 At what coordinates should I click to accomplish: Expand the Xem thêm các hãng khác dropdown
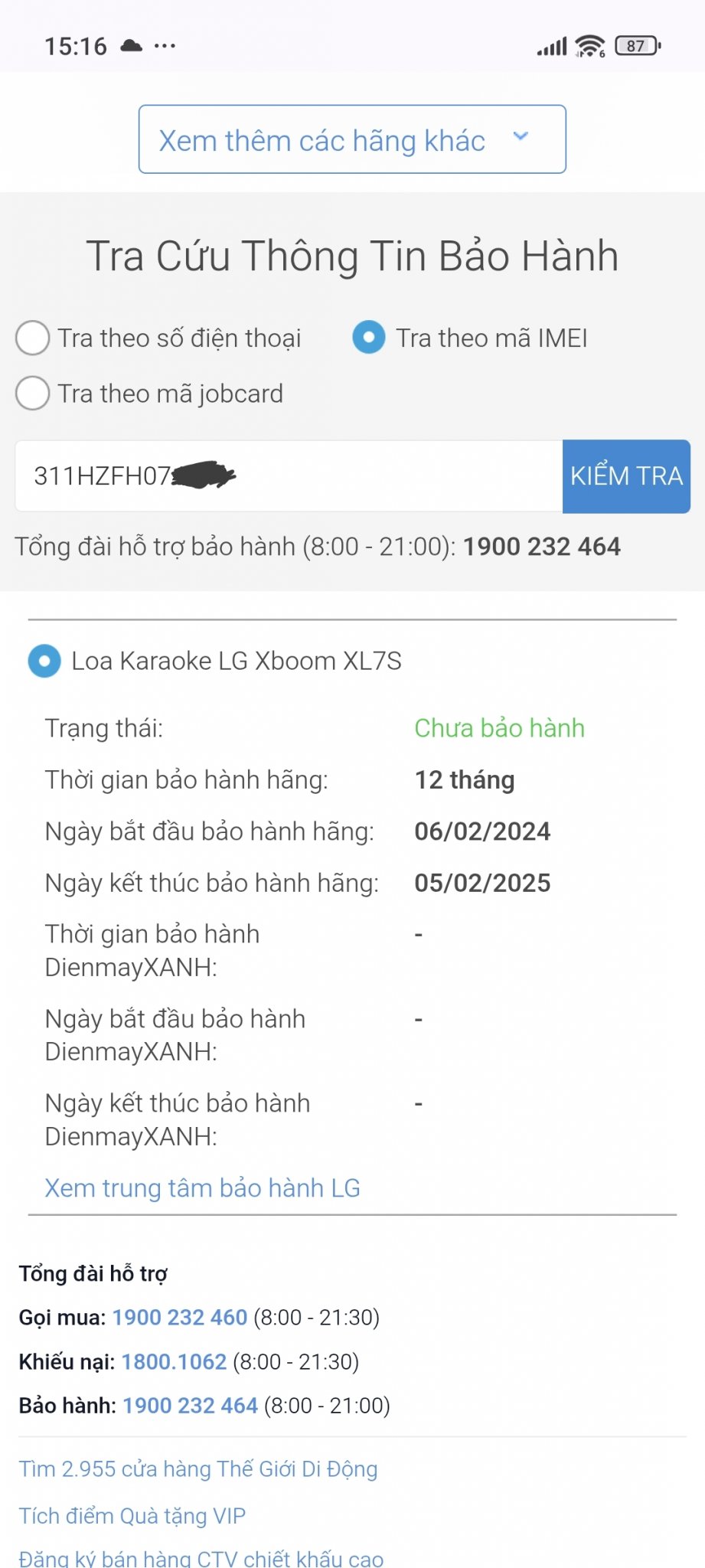(x=352, y=139)
